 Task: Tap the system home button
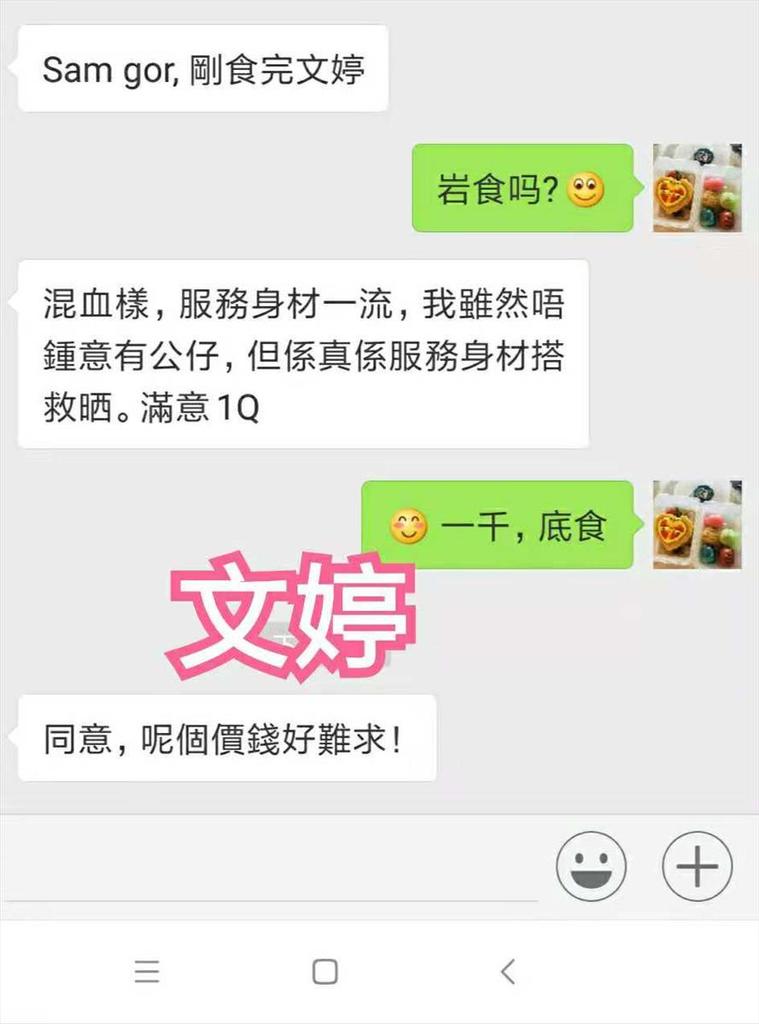coord(325,971)
